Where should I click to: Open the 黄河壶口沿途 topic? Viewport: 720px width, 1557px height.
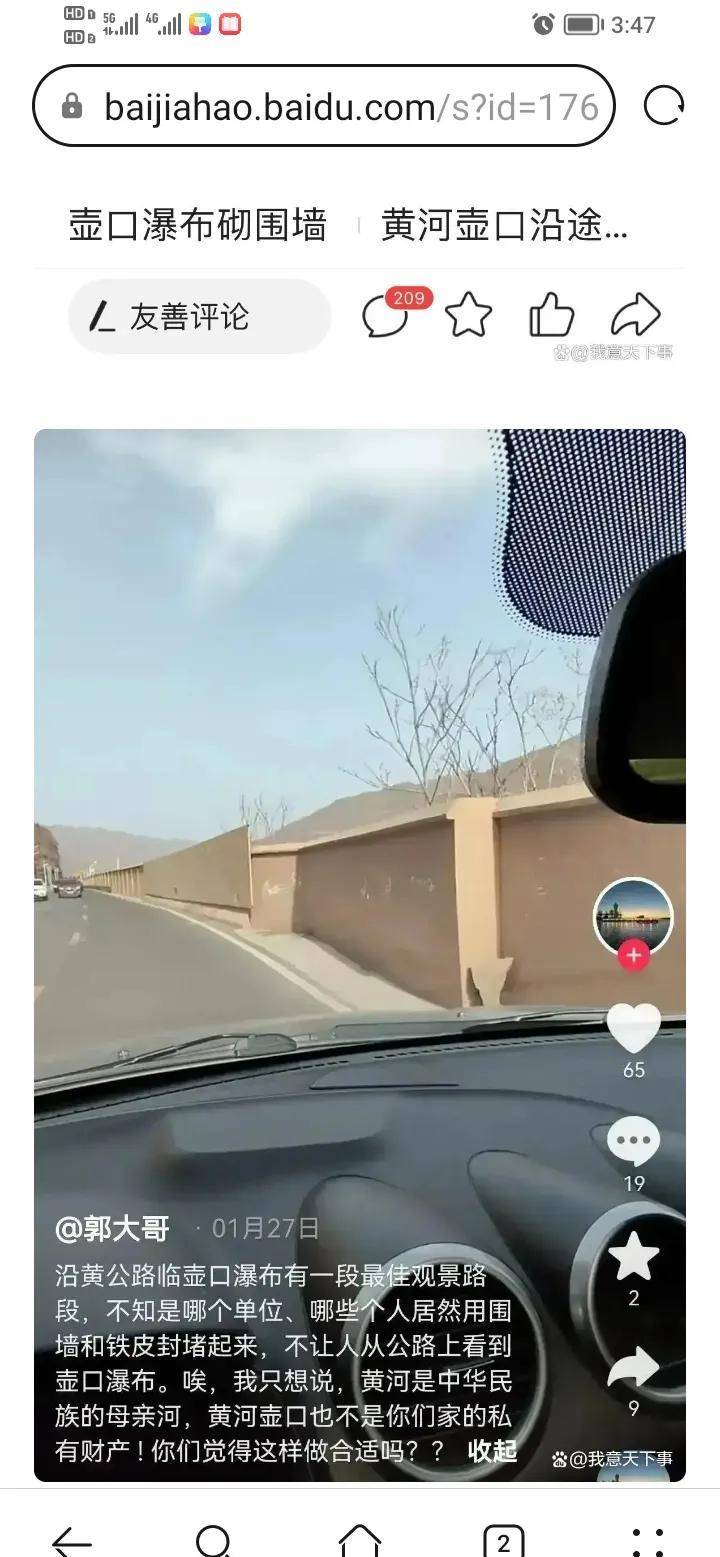pyautogui.click(x=504, y=226)
